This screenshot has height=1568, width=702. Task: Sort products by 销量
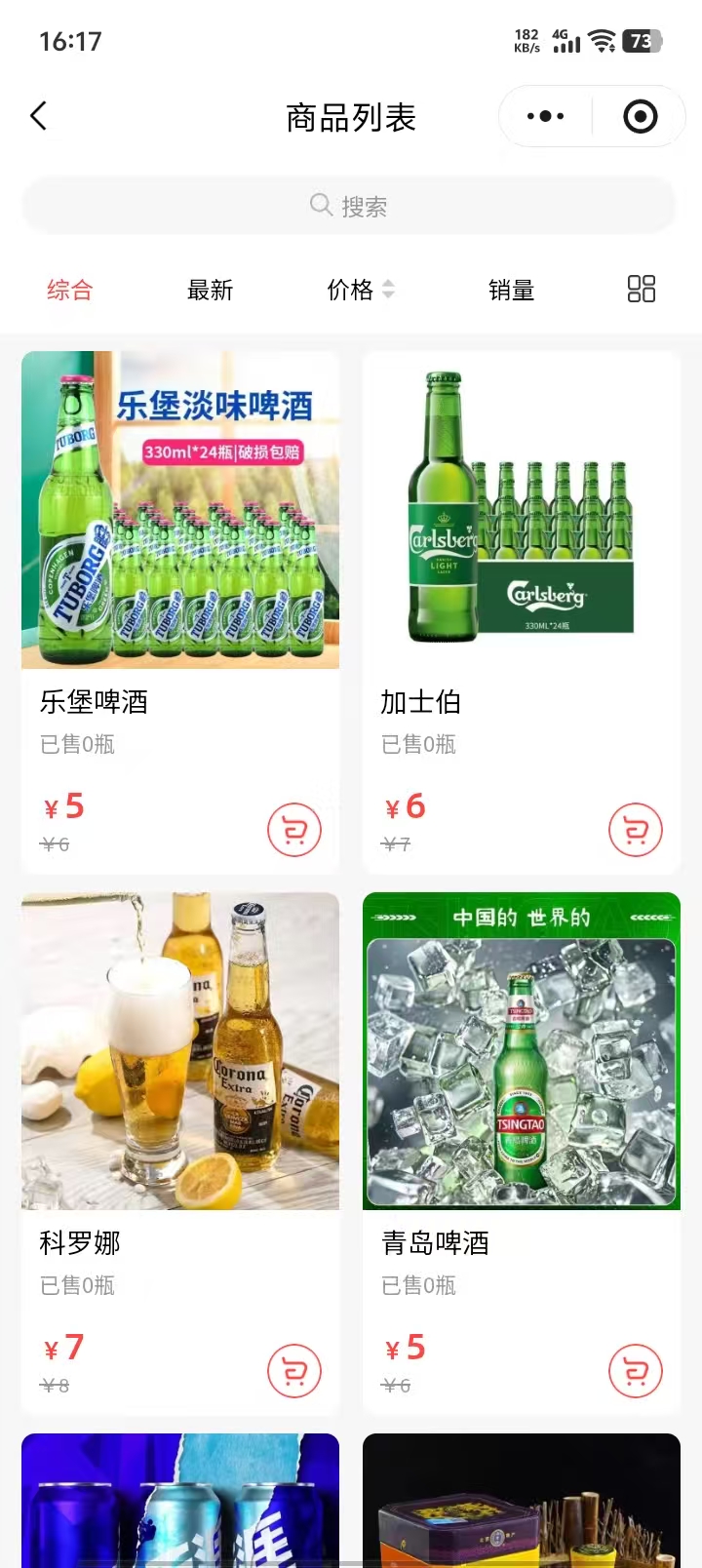[x=511, y=290]
